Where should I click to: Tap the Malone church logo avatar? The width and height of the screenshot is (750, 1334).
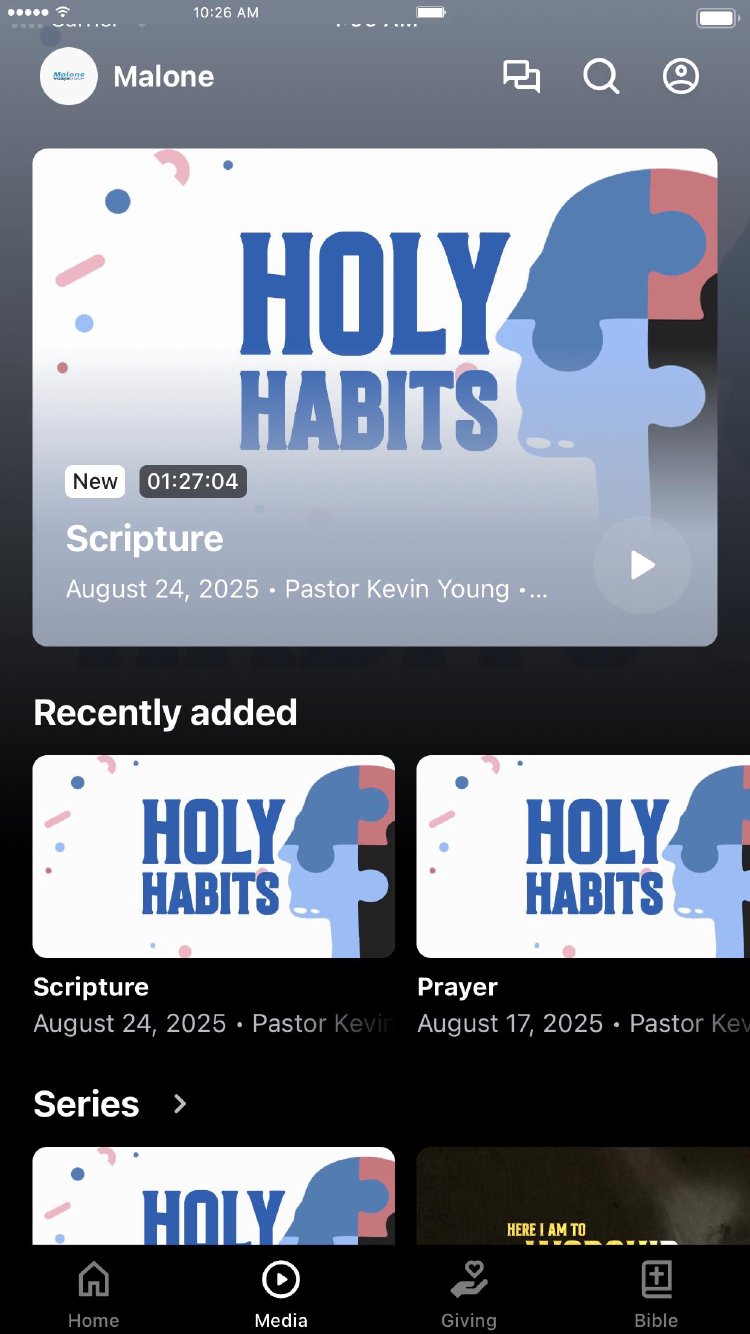pyautogui.click(x=69, y=76)
